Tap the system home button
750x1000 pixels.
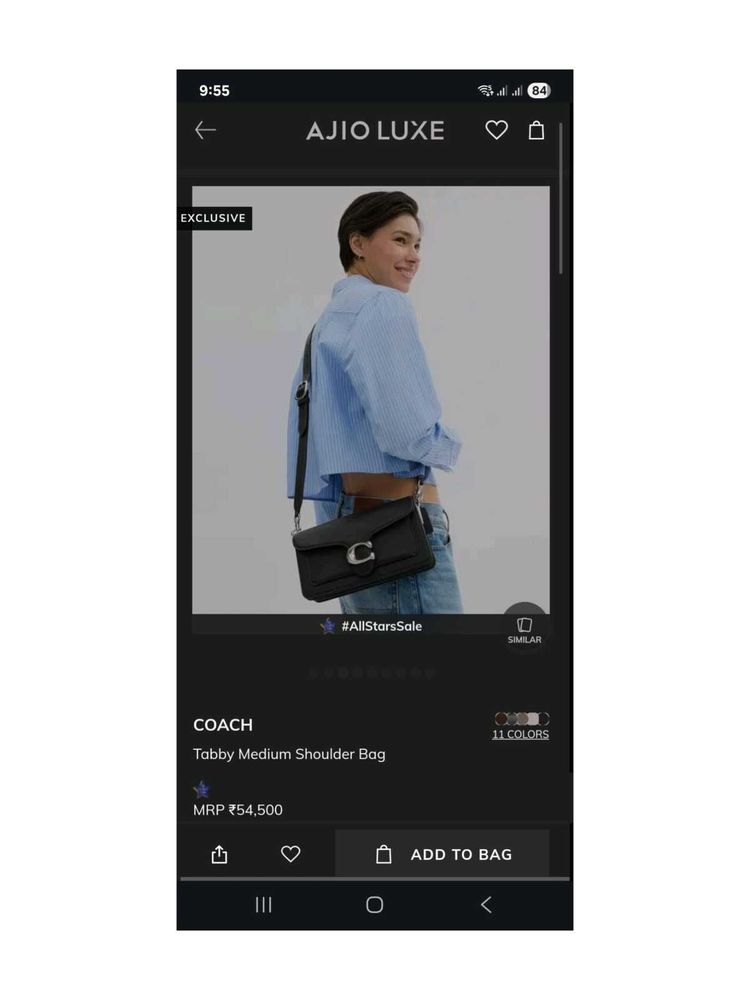tap(375, 905)
